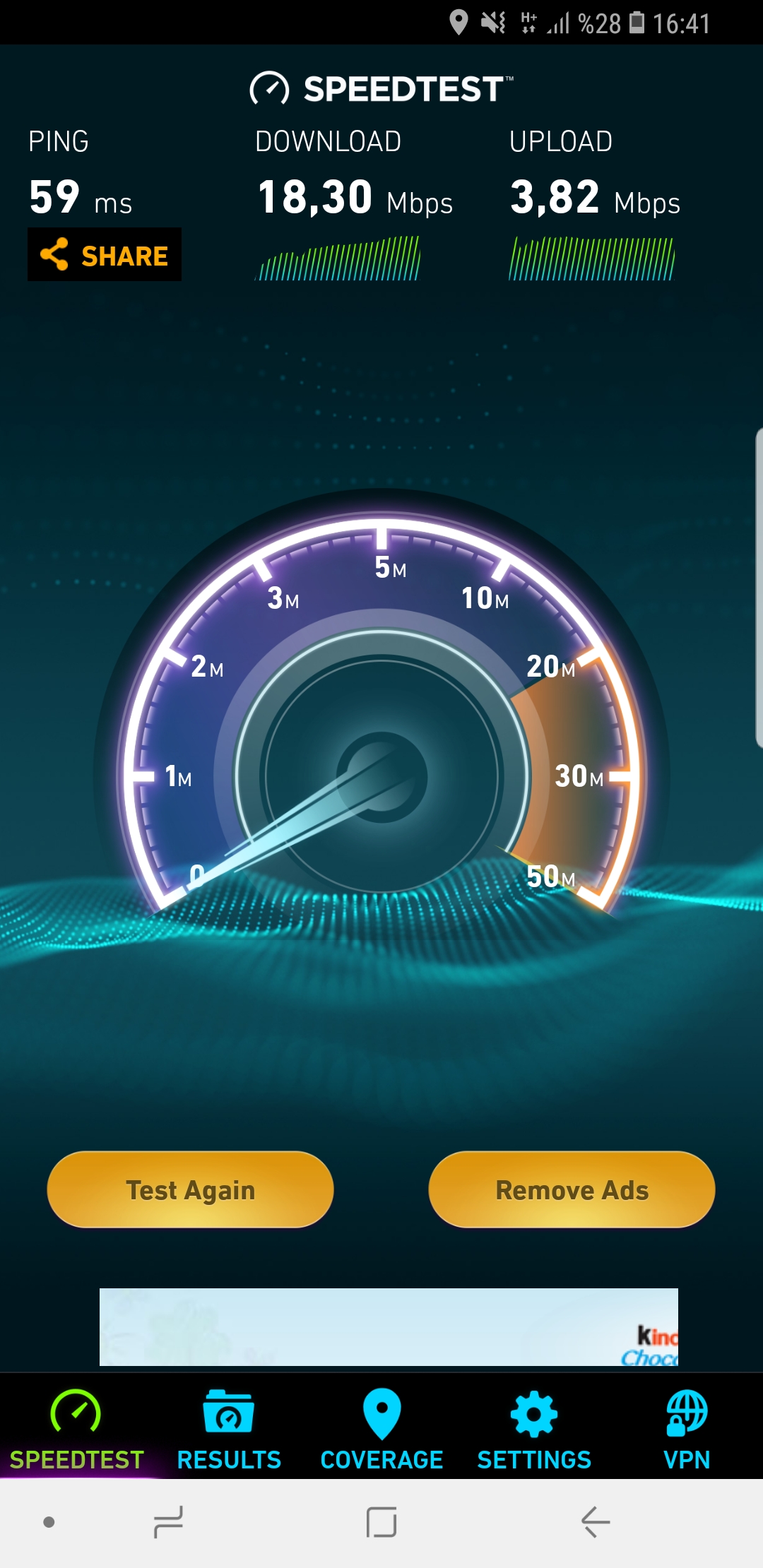Tap the Remove Ads button
The height and width of the screenshot is (1568, 763).
(x=572, y=1189)
